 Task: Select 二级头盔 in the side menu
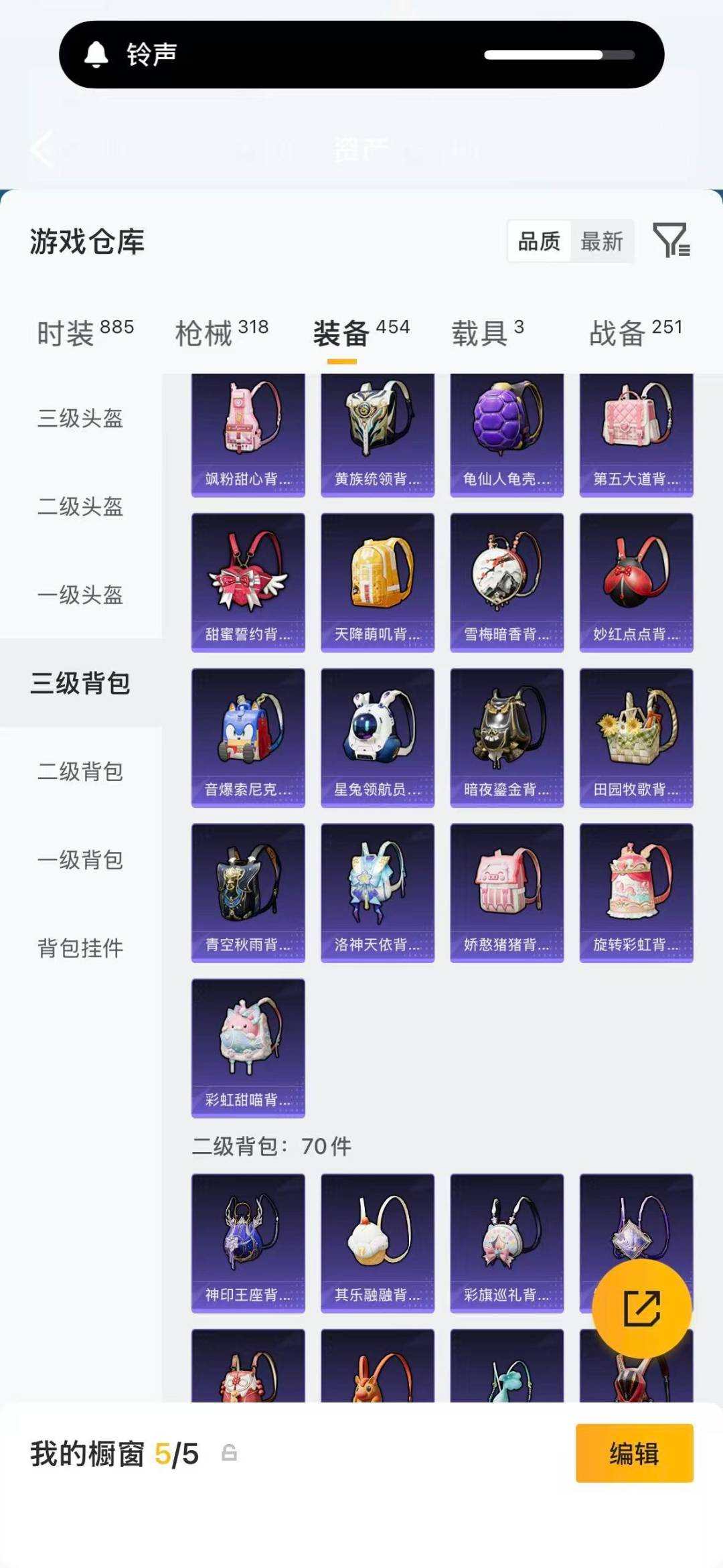[x=80, y=506]
